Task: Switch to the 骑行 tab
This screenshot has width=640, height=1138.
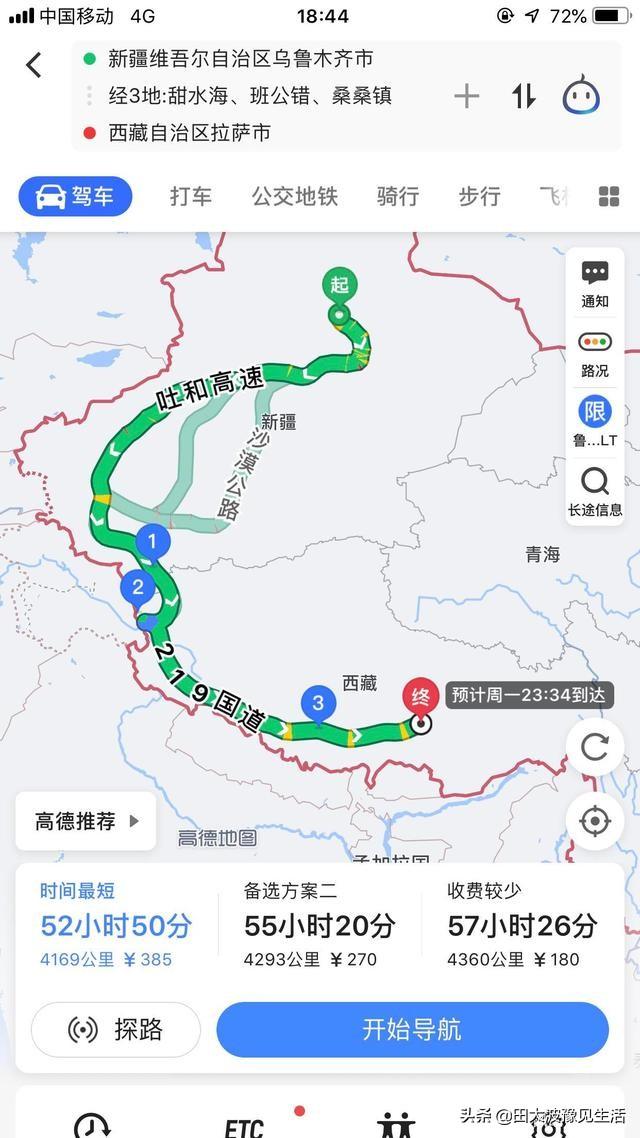Action: pos(397,196)
